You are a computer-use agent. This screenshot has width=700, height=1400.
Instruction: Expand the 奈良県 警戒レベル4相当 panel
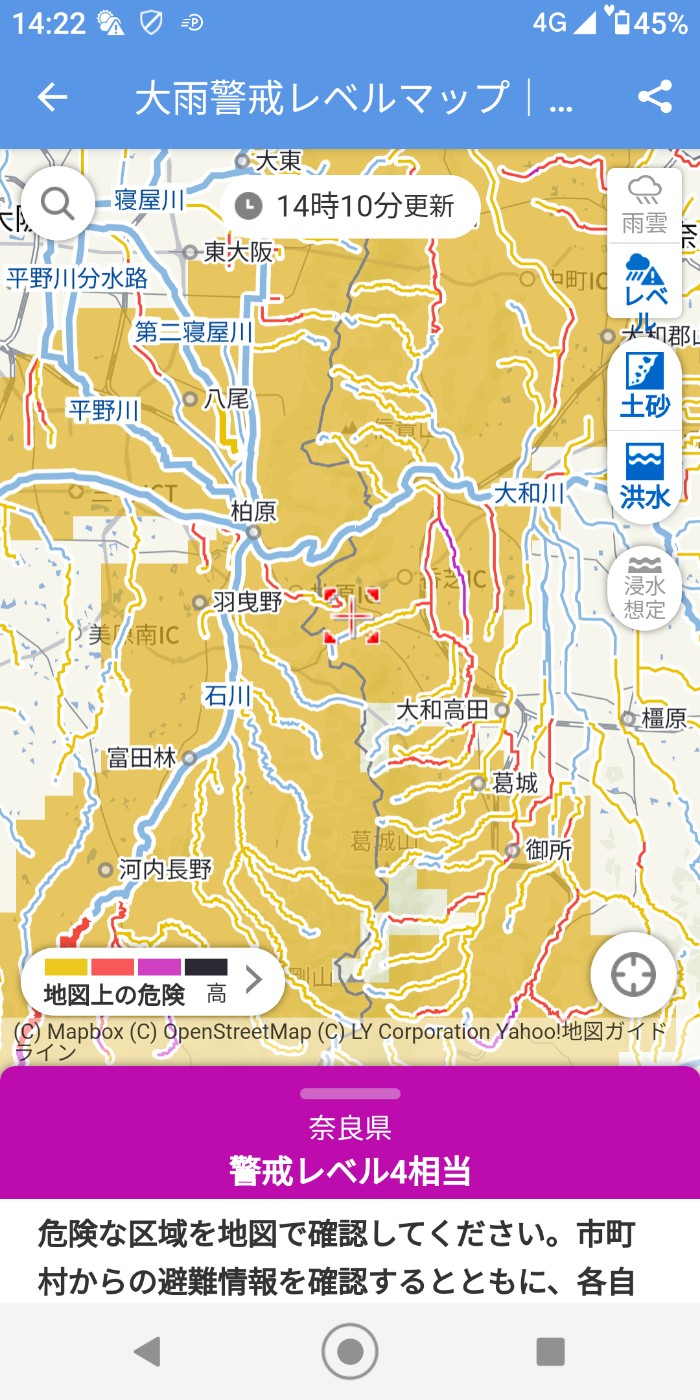click(350, 1140)
